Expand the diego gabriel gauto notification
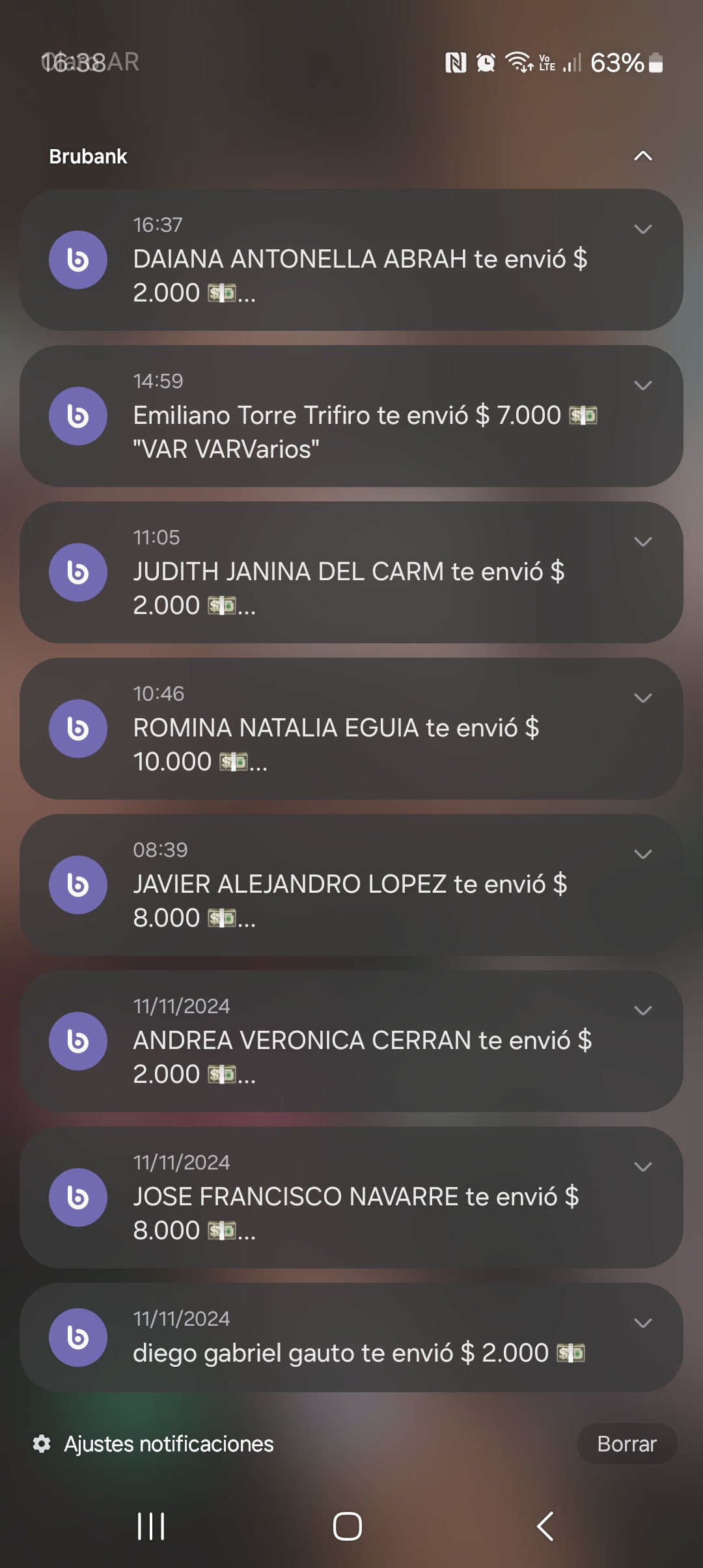 (642, 1323)
